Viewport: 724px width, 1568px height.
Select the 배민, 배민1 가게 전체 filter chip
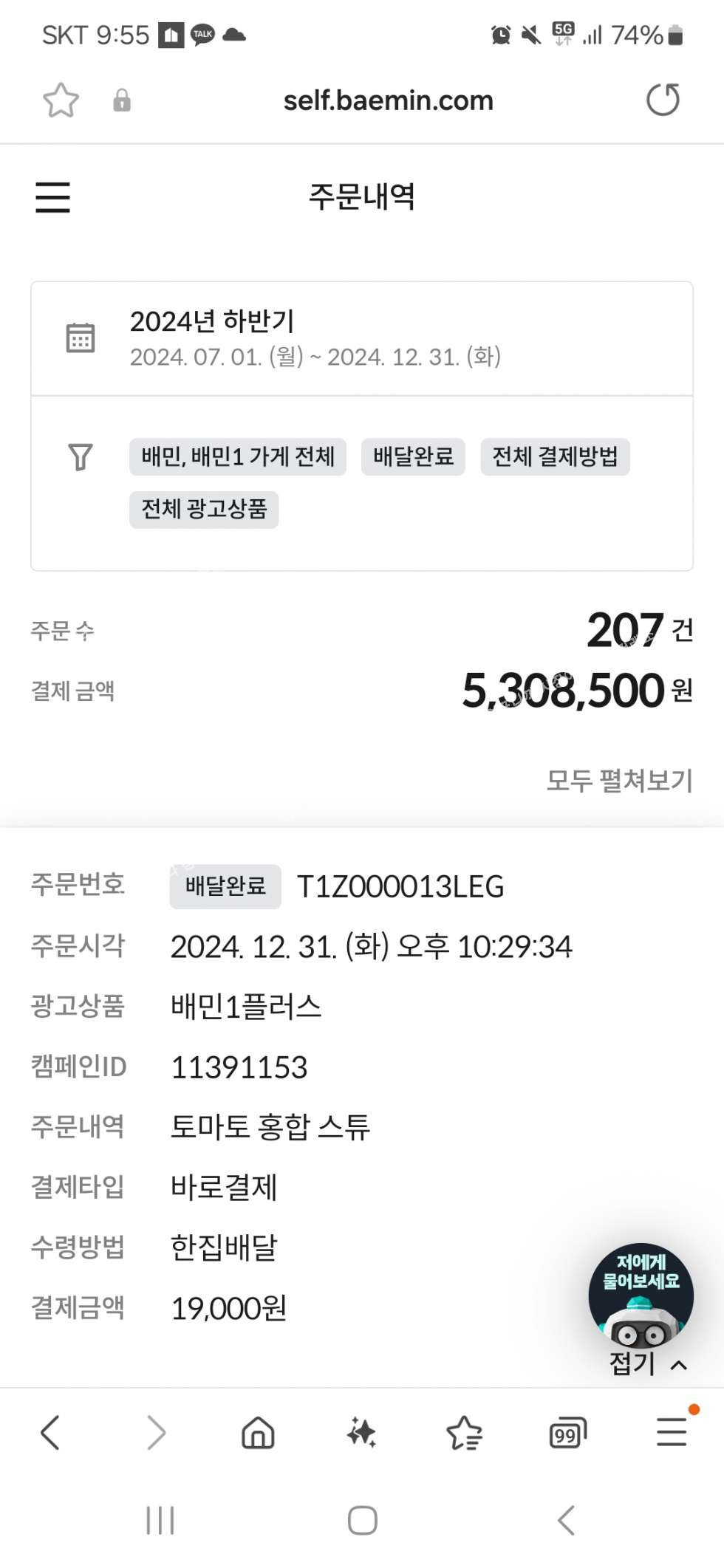pyautogui.click(x=238, y=456)
